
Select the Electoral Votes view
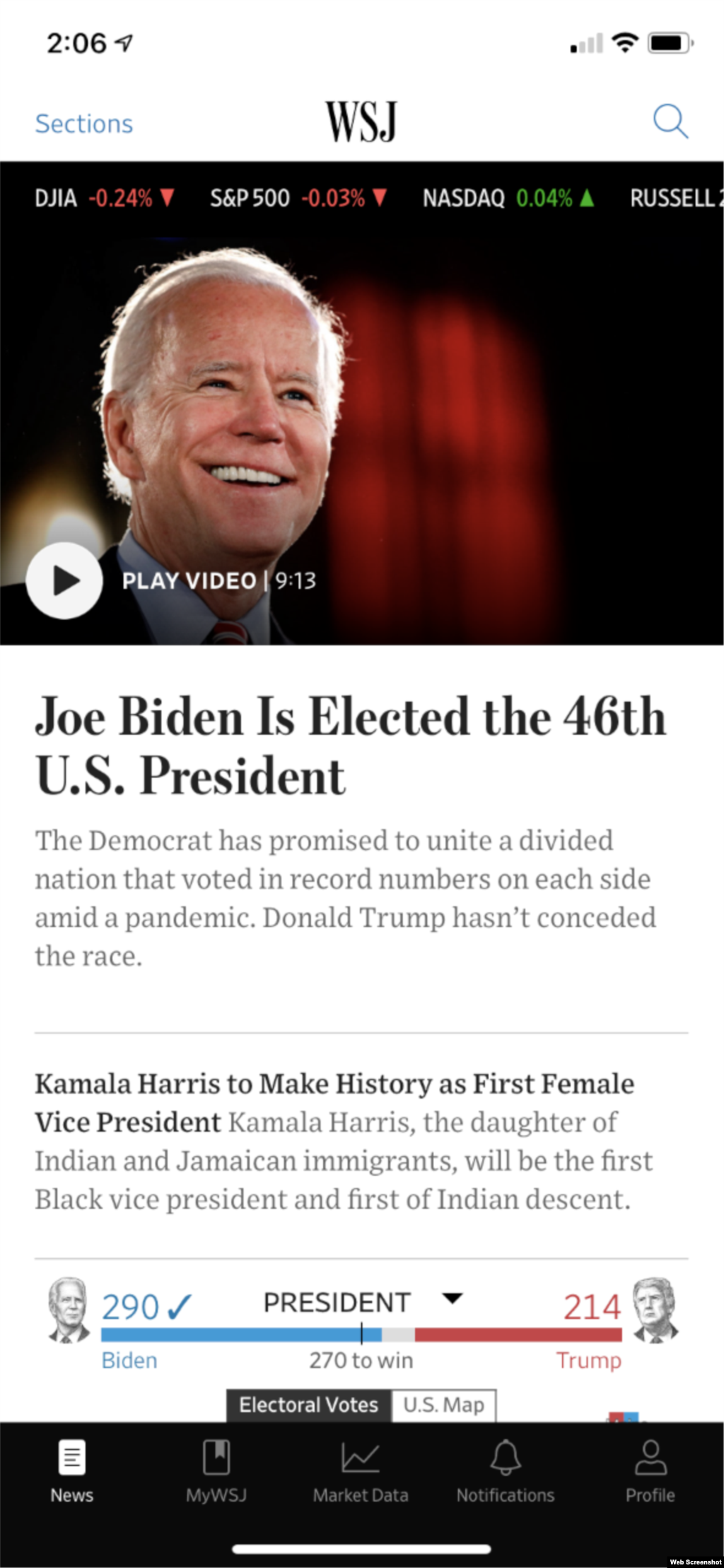pyautogui.click(x=308, y=1405)
